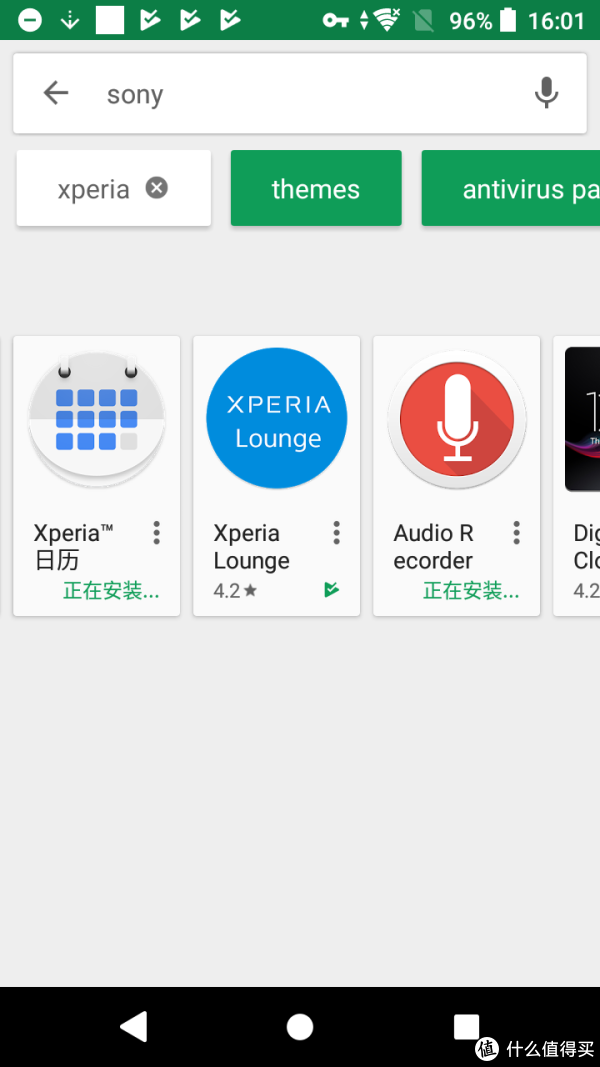Select the themes suggestion chip

(316, 188)
